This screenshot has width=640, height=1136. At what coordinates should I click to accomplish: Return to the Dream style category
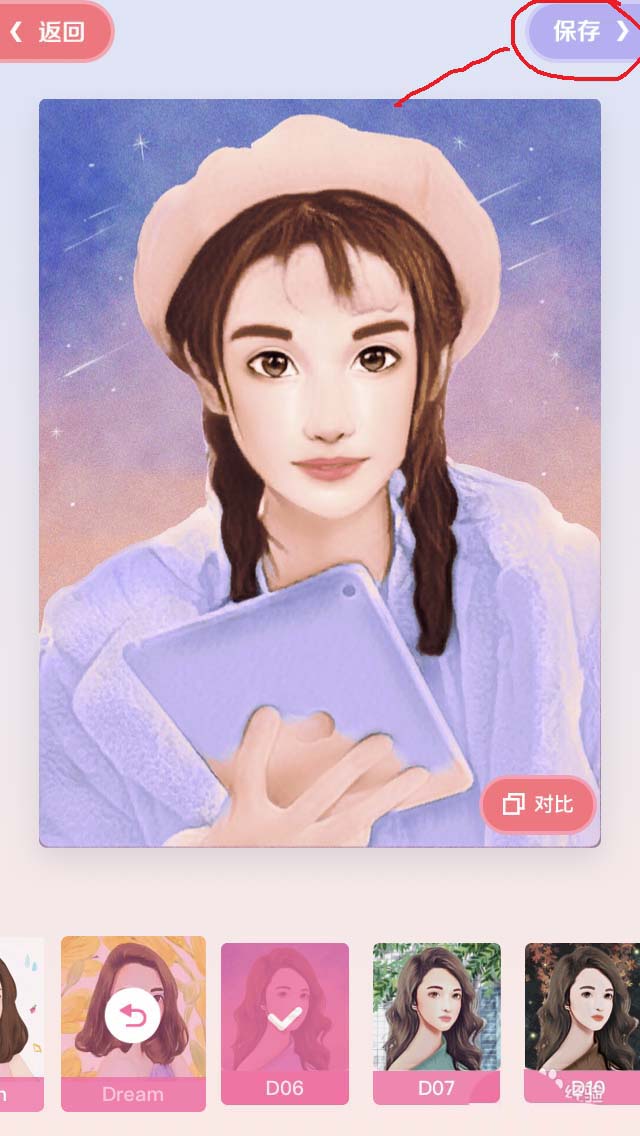(133, 1021)
